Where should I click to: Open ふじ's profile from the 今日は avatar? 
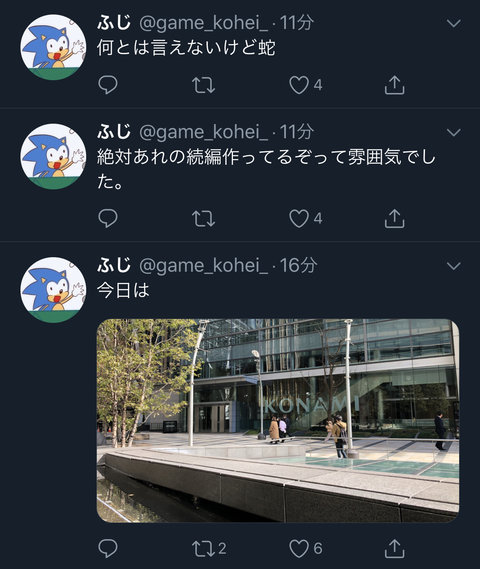click(x=53, y=290)
